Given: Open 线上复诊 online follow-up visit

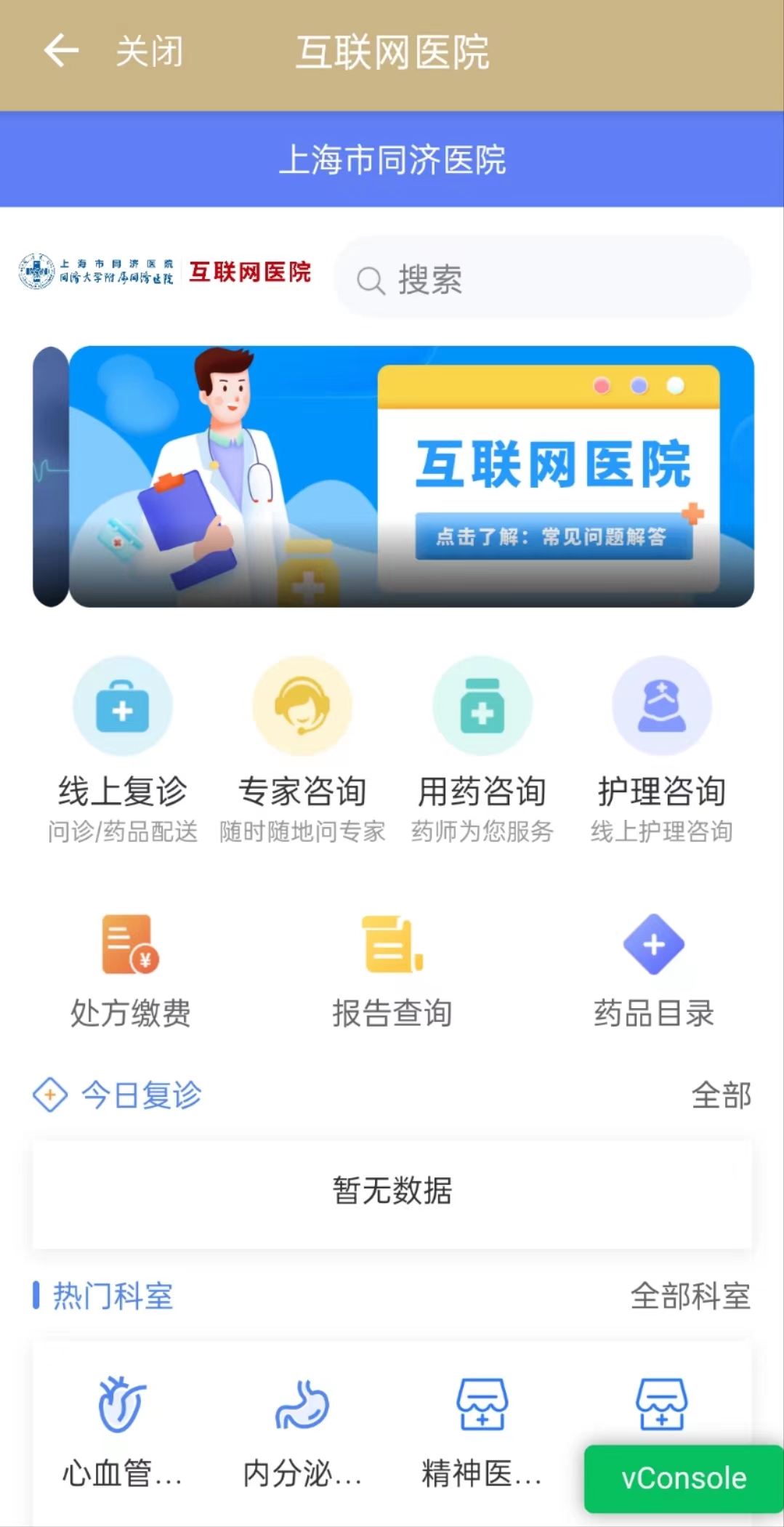Looking at the screenshot, I should pyautogui.click(x=122, y=749).
